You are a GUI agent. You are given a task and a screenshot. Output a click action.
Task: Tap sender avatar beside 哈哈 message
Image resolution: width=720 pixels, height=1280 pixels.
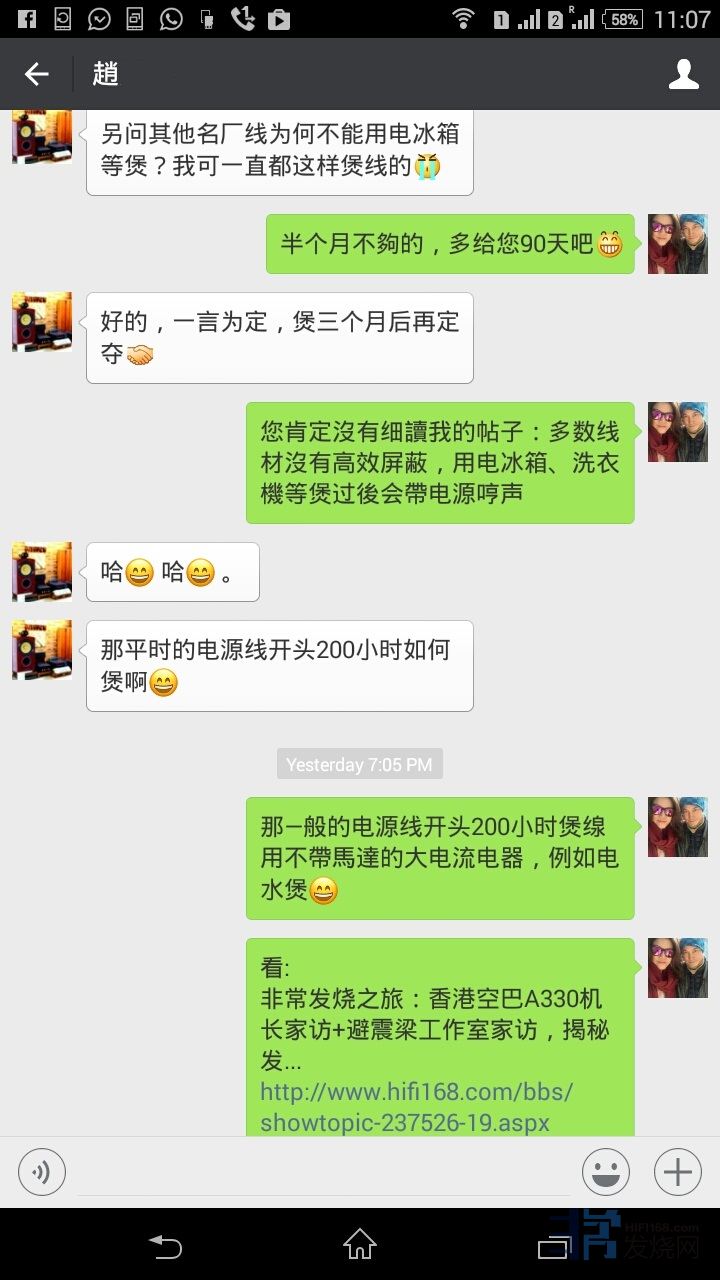42,572
